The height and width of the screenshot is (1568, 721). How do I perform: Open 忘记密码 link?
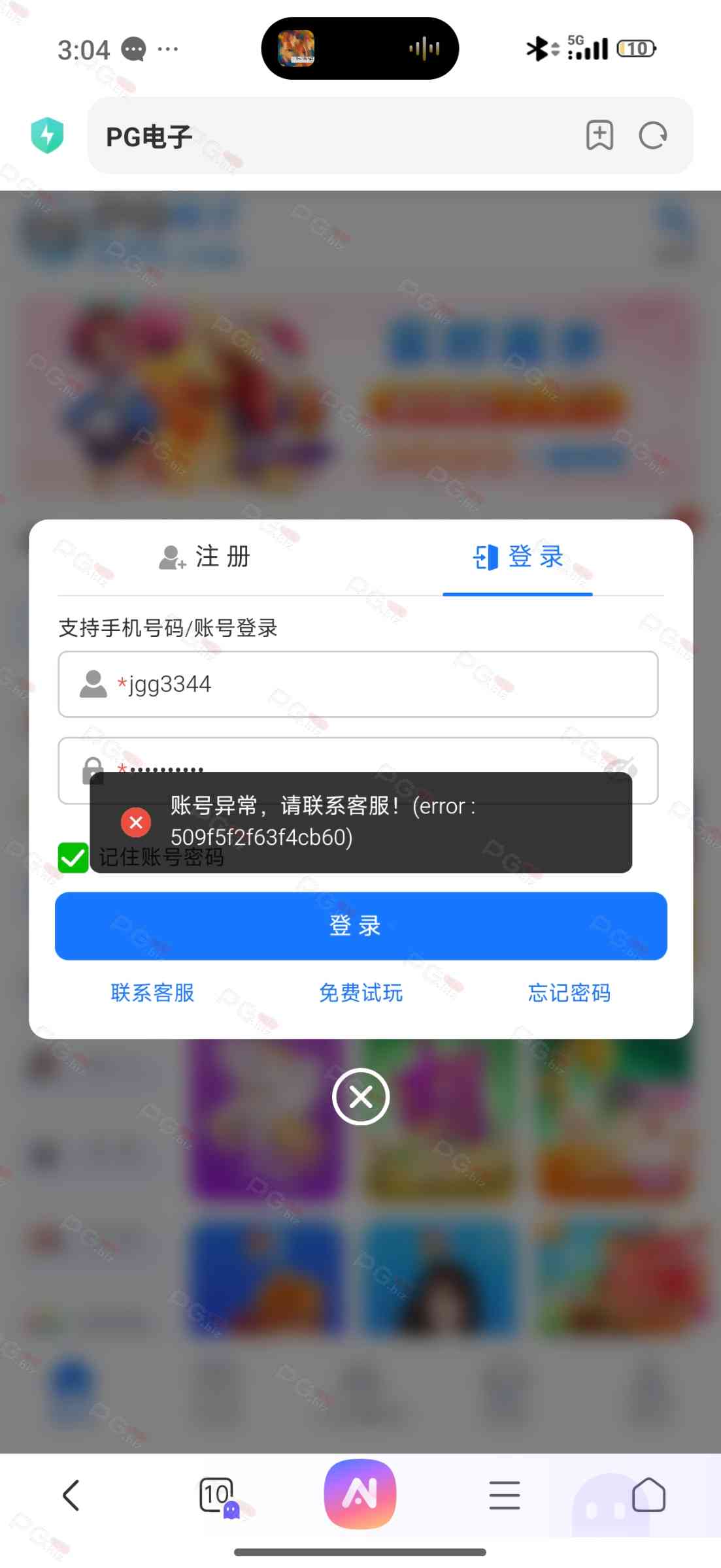click(x=569, y=992)
